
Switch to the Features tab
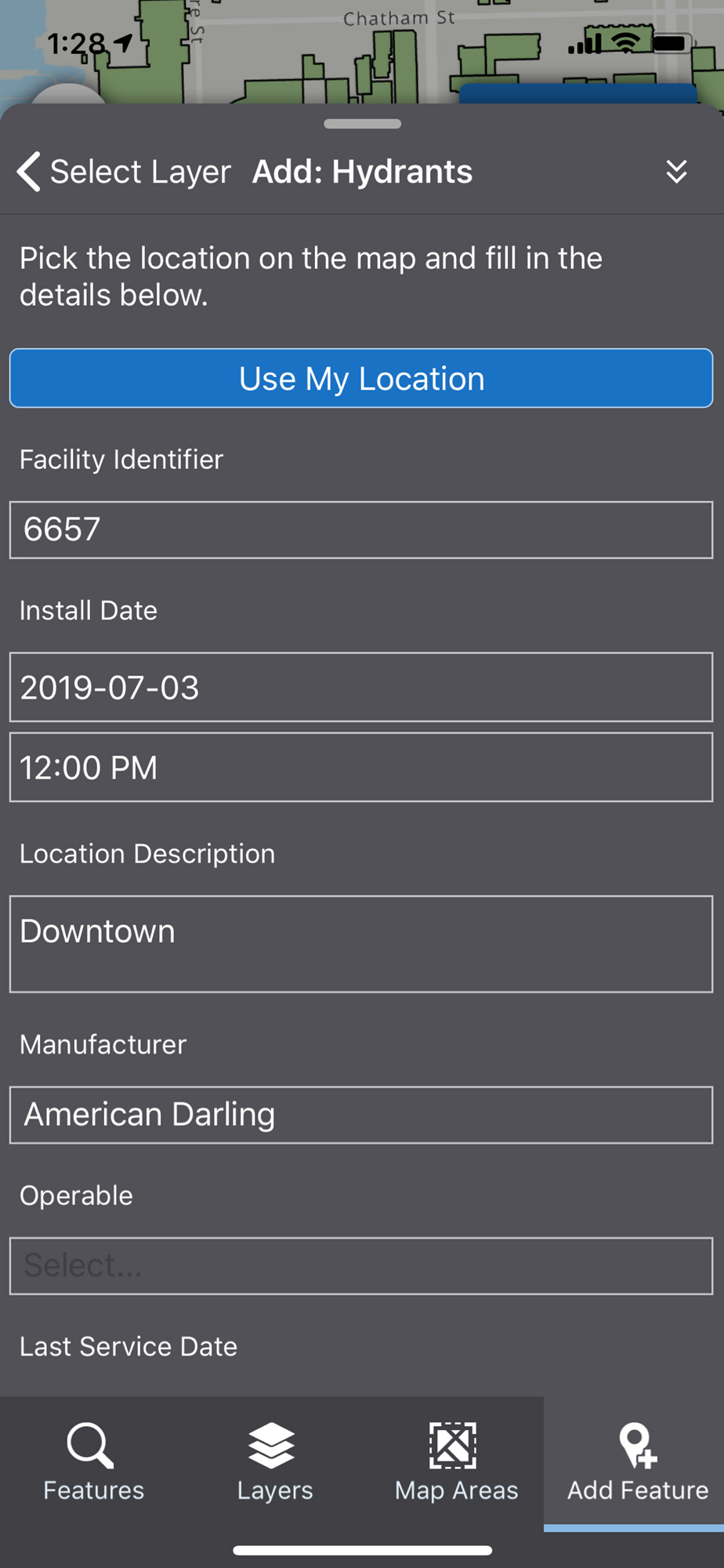(x=93, y=1462)
